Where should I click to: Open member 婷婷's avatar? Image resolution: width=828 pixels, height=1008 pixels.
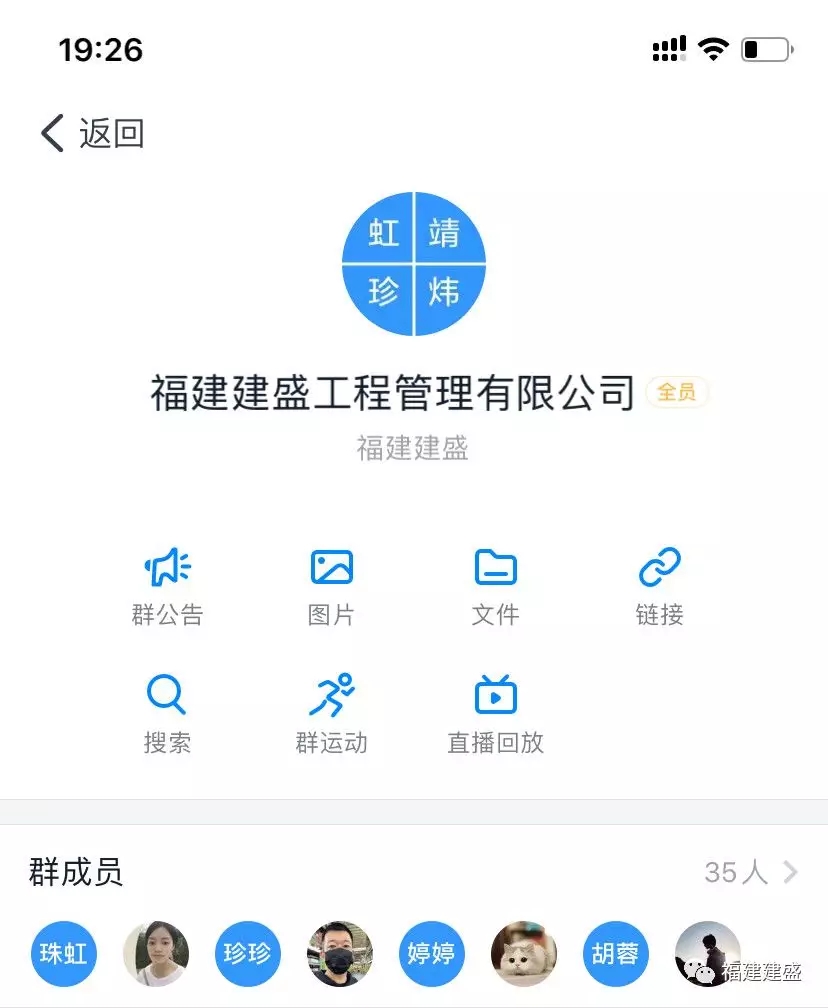pos(432,954)
